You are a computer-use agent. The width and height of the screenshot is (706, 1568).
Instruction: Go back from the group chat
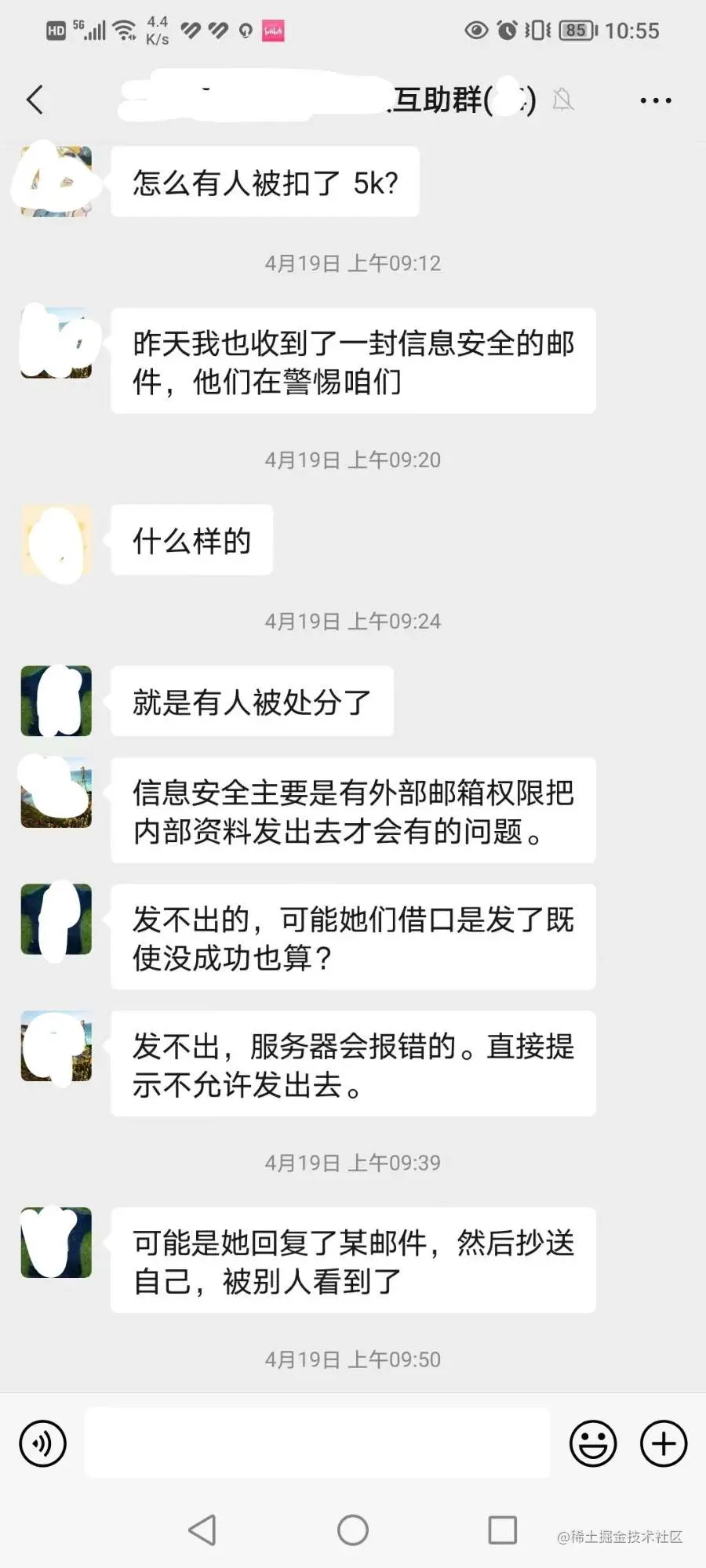click(35, 100)
